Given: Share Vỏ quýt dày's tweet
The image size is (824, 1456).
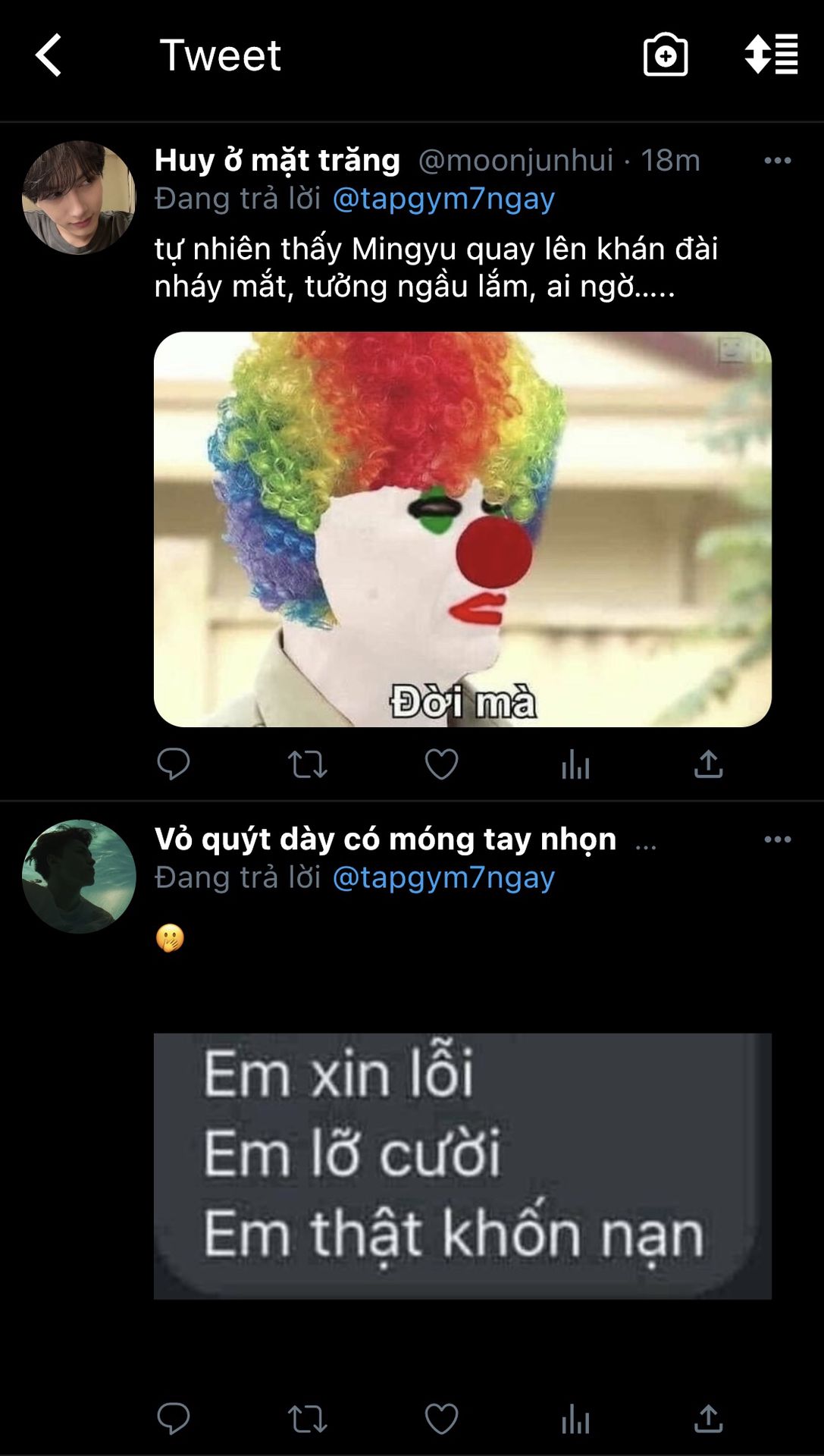Looking at the screenshot, I should pos(708,1418).
